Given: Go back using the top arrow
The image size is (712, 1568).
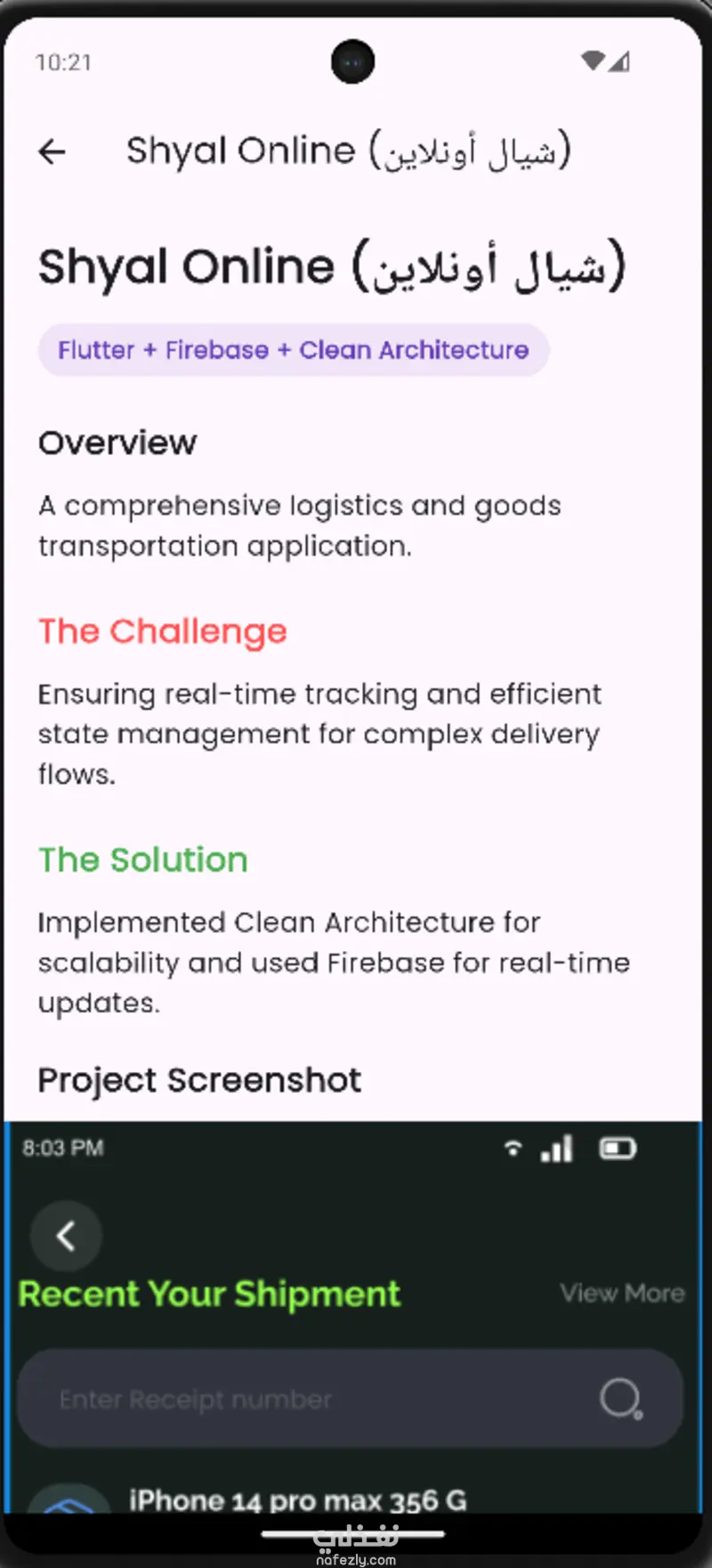Looking at the screenshot, I should tap(53, 152).
